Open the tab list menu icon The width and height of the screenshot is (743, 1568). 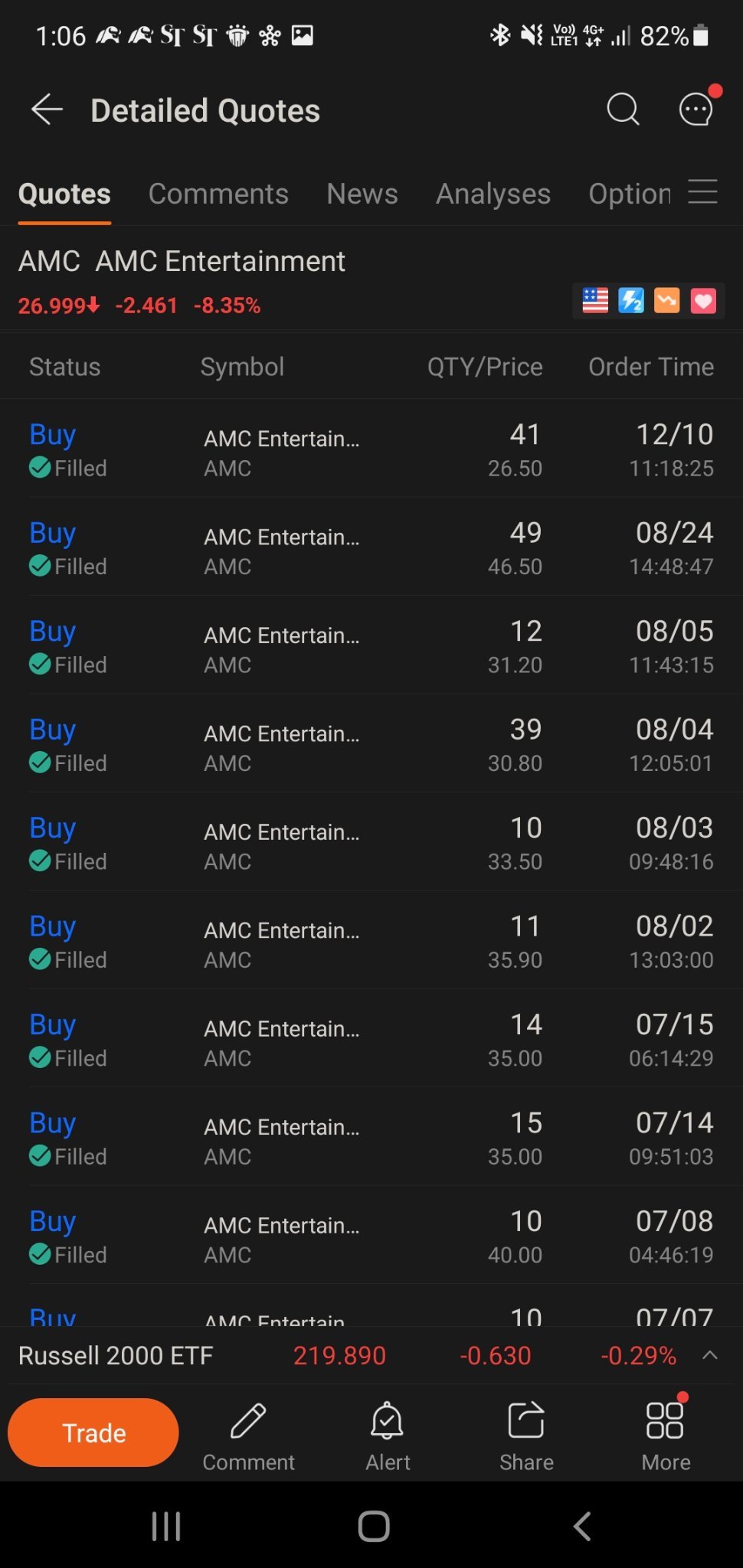coord(702,191)
